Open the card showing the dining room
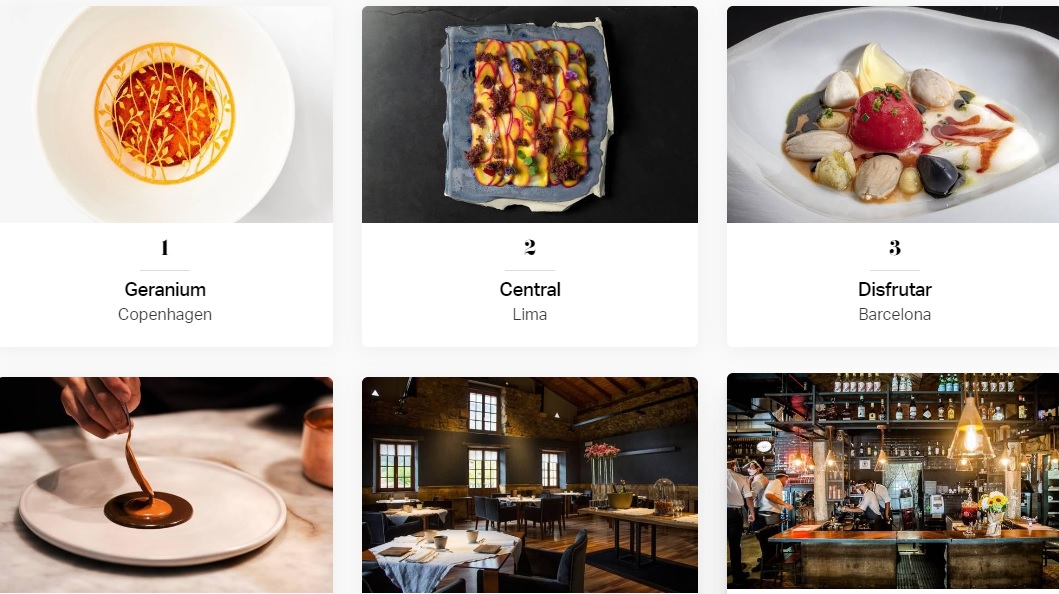 click(x=529, y=485)
